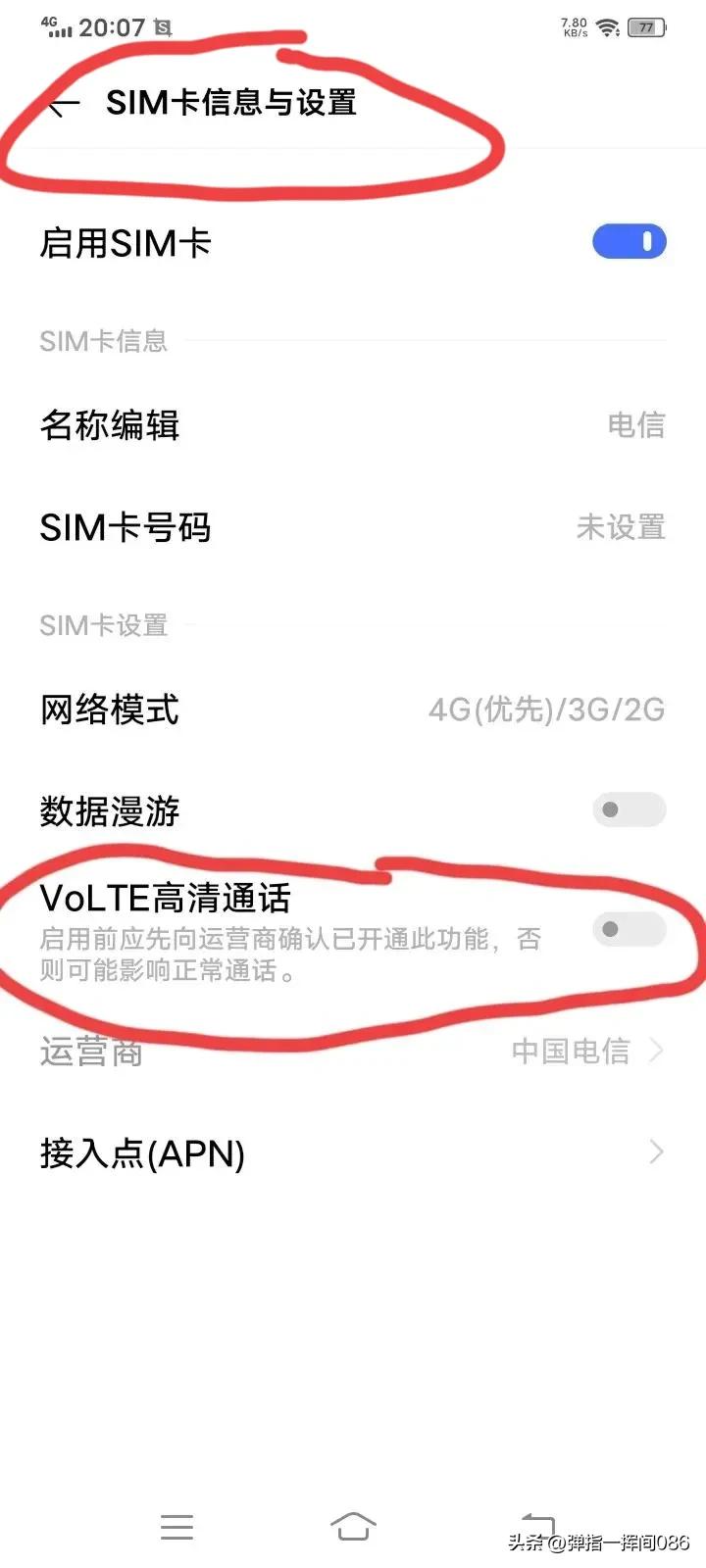Enable the 数据漫游 roaming switch
This screenshot has height=1568, width=706.
(629, 808)
